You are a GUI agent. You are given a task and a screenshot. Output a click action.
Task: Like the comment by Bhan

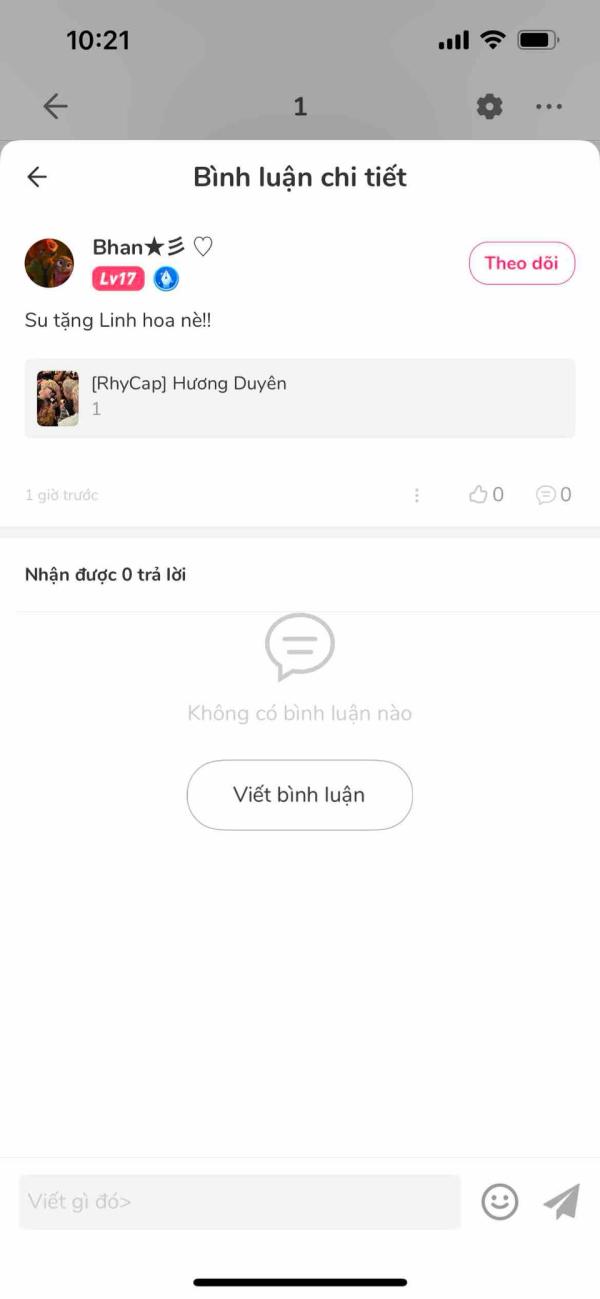pos(486,494)
